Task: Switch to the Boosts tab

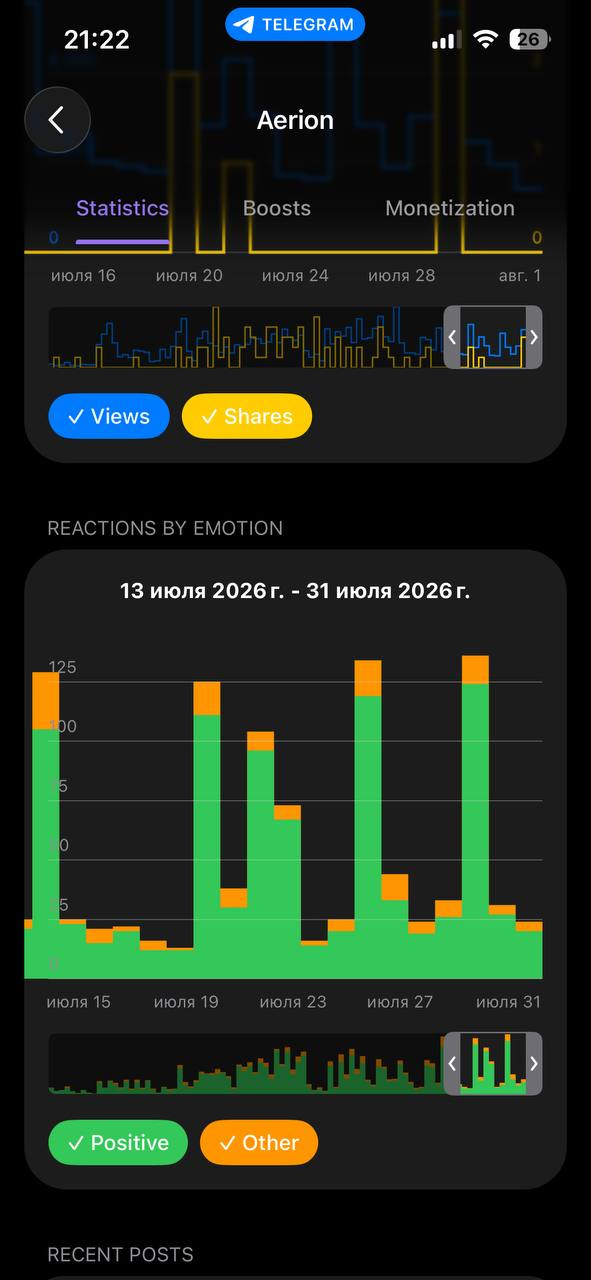Action: [x=277, y=208]
